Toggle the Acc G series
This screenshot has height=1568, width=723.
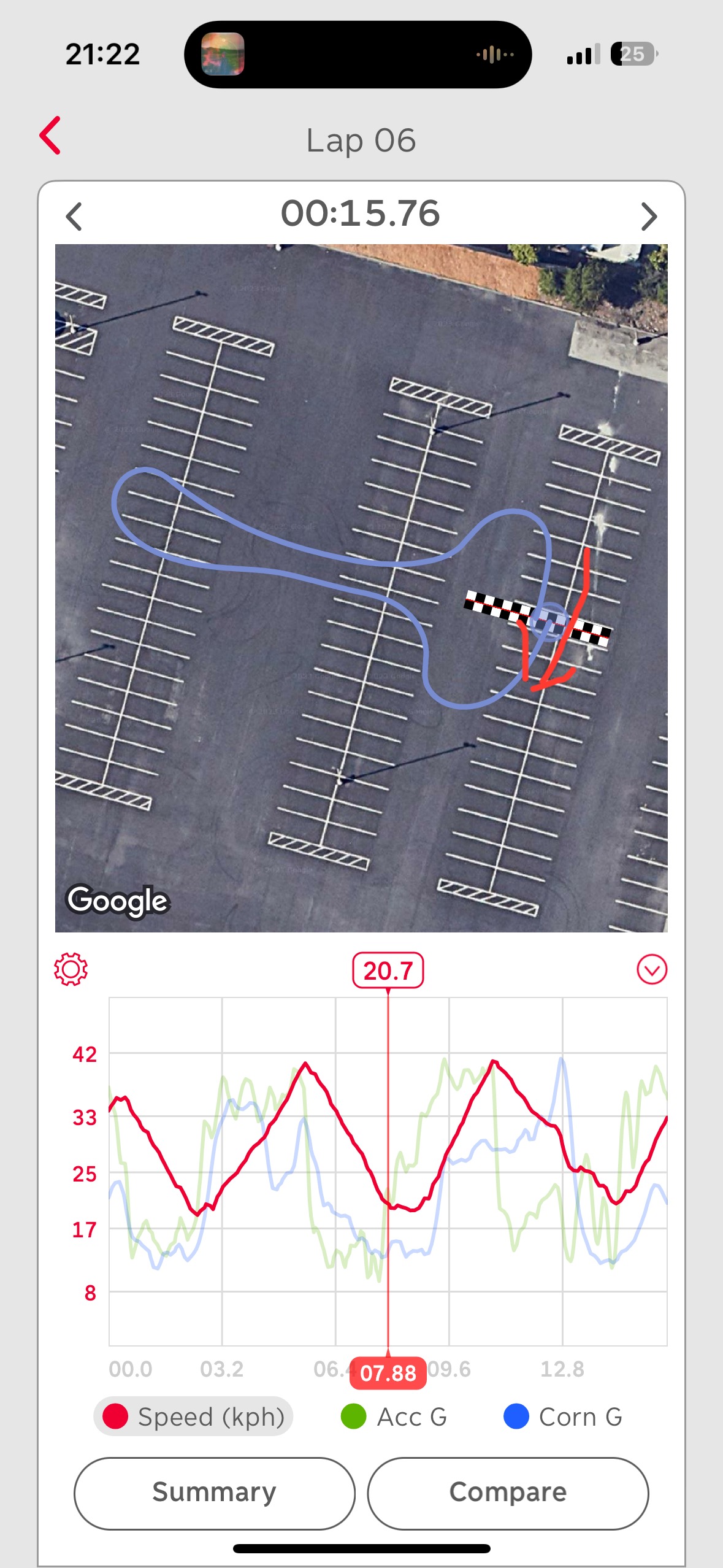coord(394,1416)
